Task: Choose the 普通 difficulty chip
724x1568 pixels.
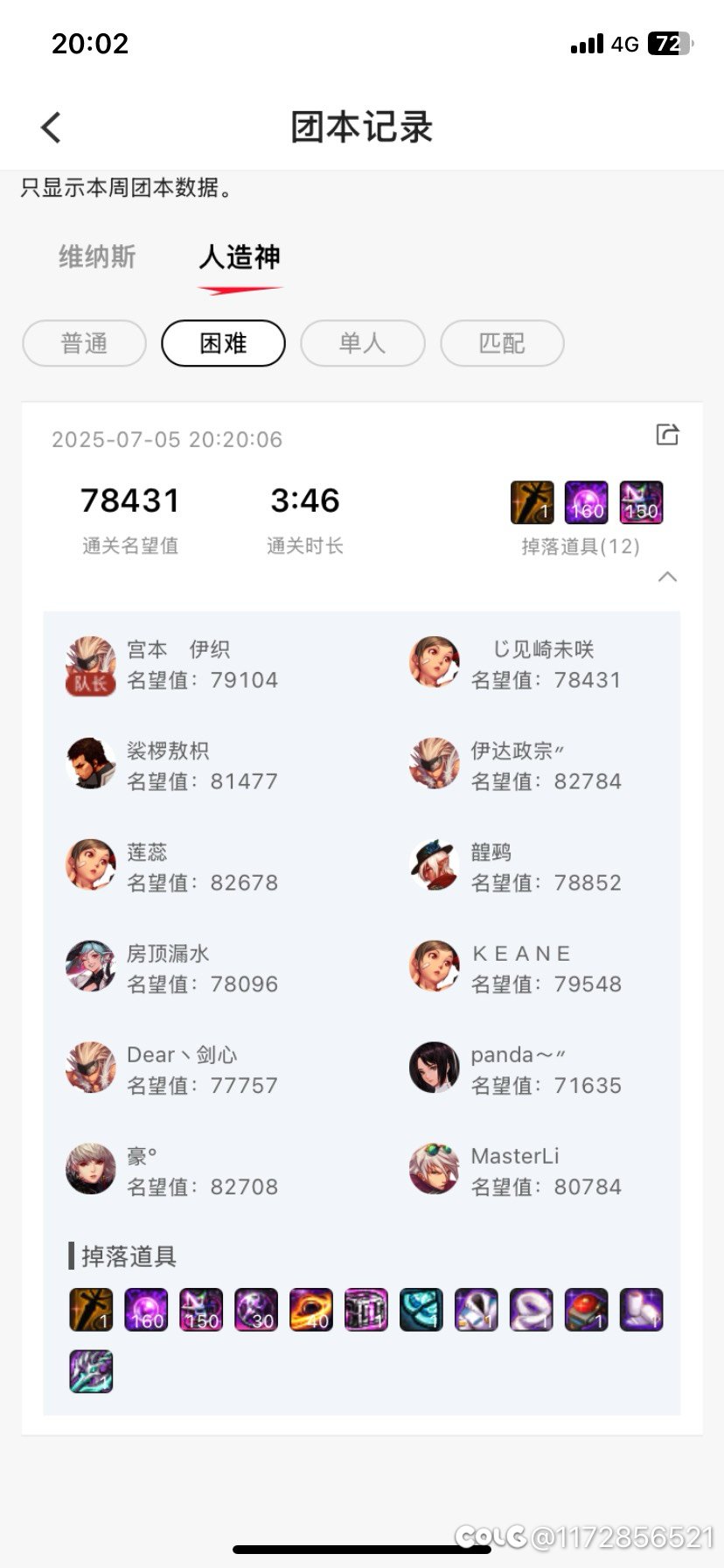Action: (84, 343)
